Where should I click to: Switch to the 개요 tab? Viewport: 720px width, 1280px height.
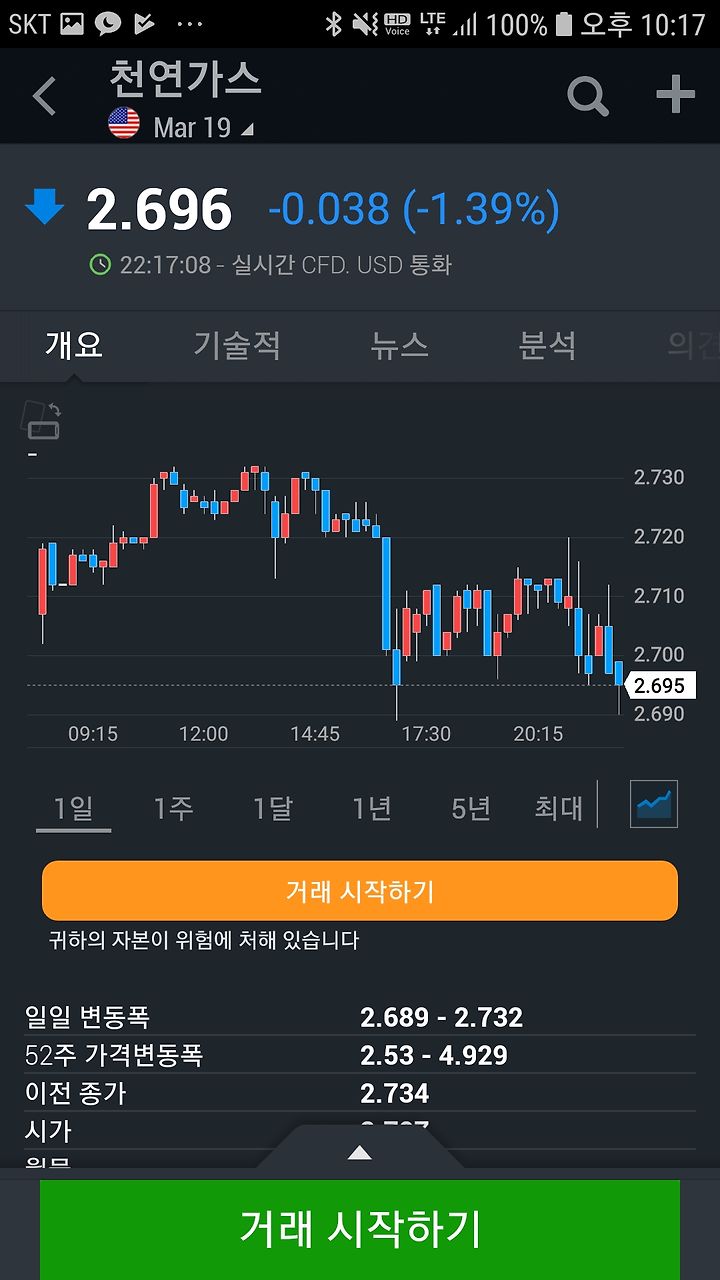pos(74,346)
